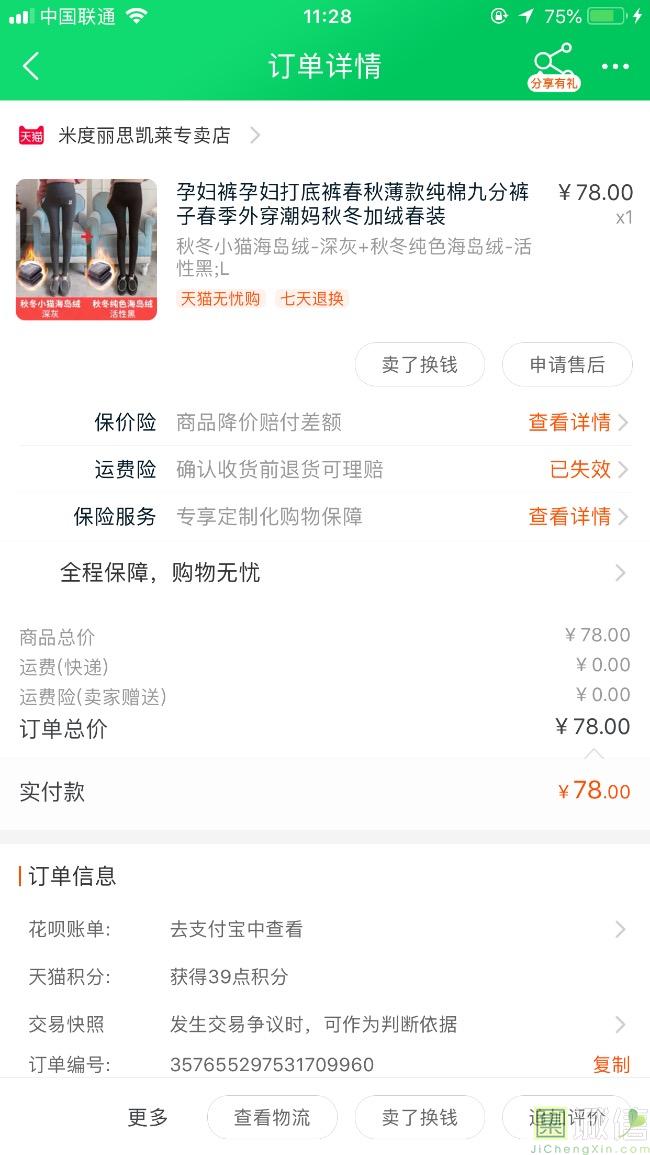
Task: Tap 卖了换钱 in the bottom bar
Action: pos(419,1117)
